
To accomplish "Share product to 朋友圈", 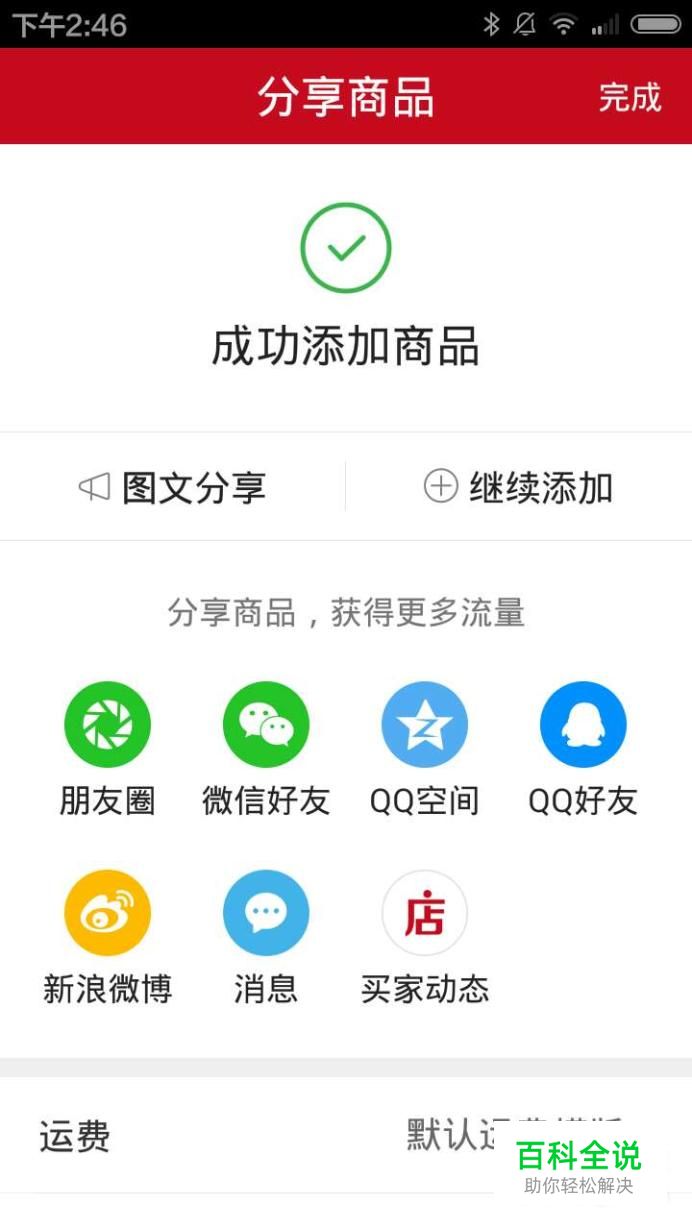I will click(x=107, y=748).
